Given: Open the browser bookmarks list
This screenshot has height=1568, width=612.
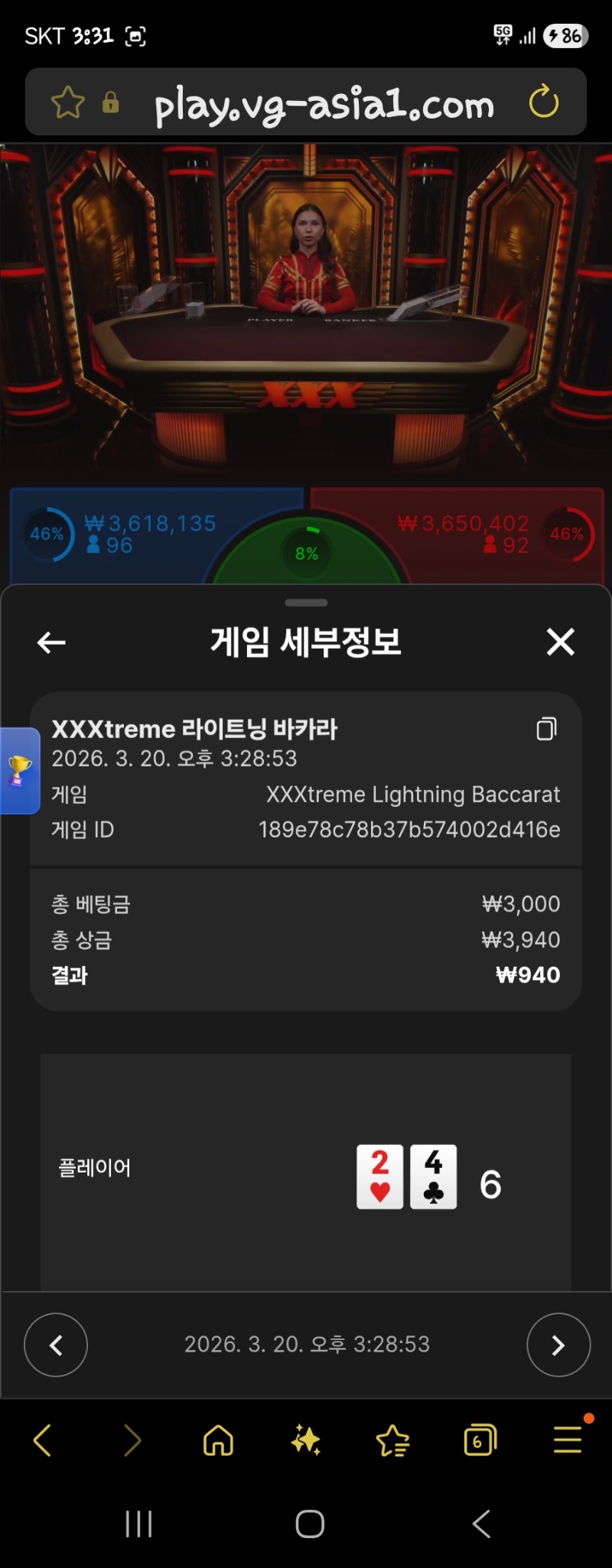Looking at the screenshot, I should pos(393,1441).
